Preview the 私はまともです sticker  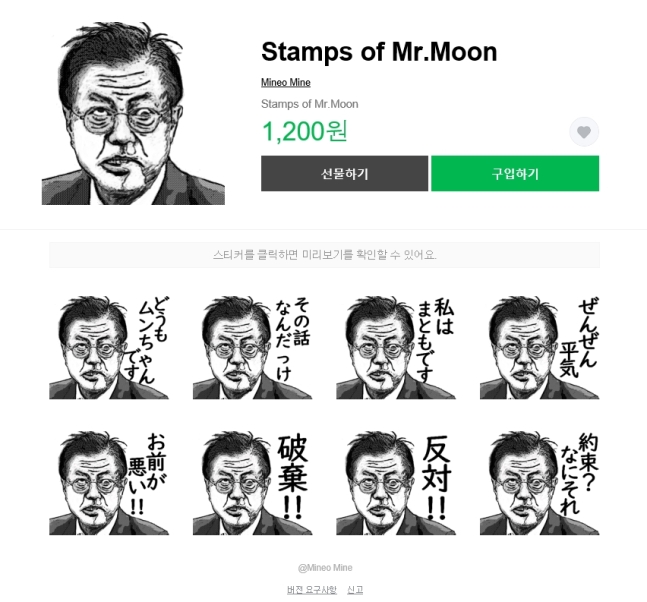click(x=396, y=347)
